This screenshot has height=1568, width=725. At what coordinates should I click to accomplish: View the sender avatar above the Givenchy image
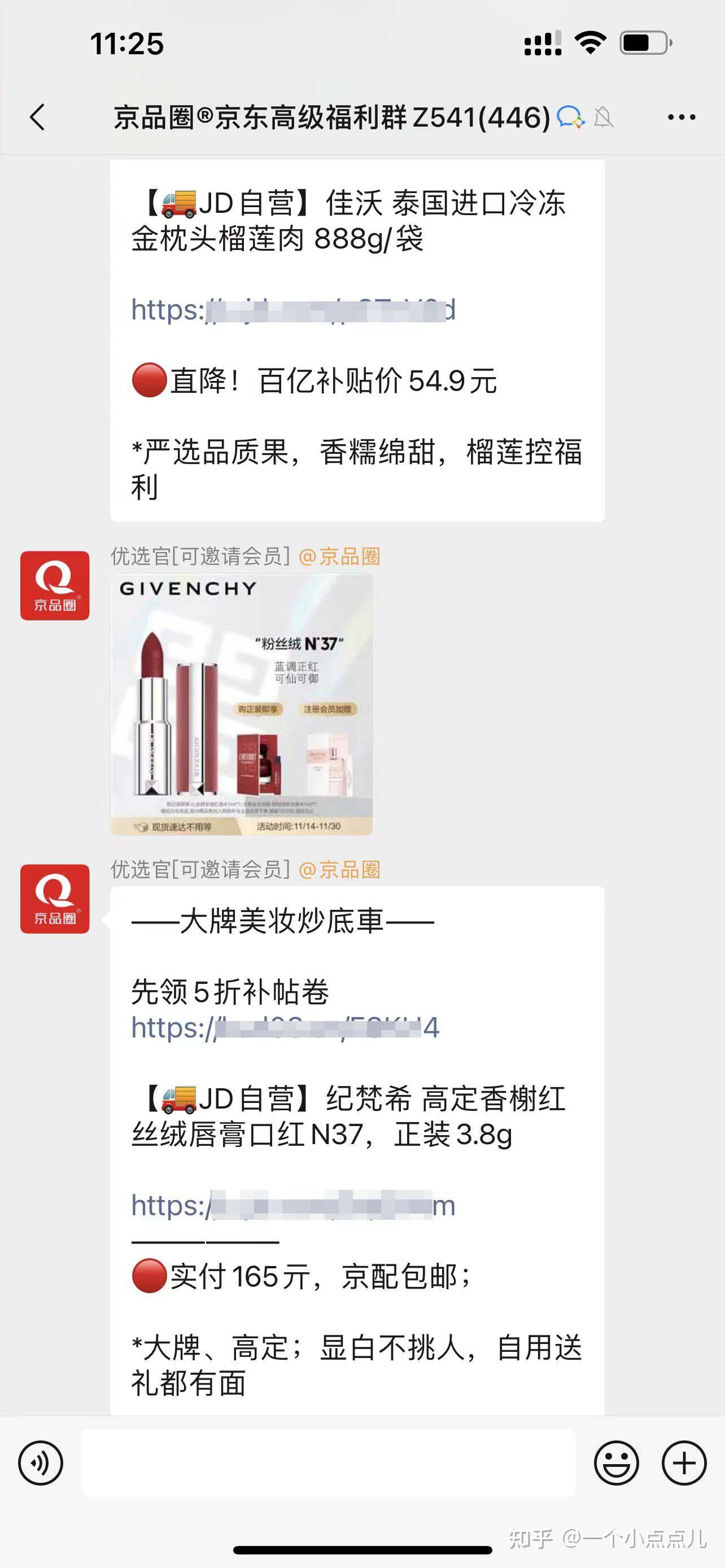click(x=55, y=585)
